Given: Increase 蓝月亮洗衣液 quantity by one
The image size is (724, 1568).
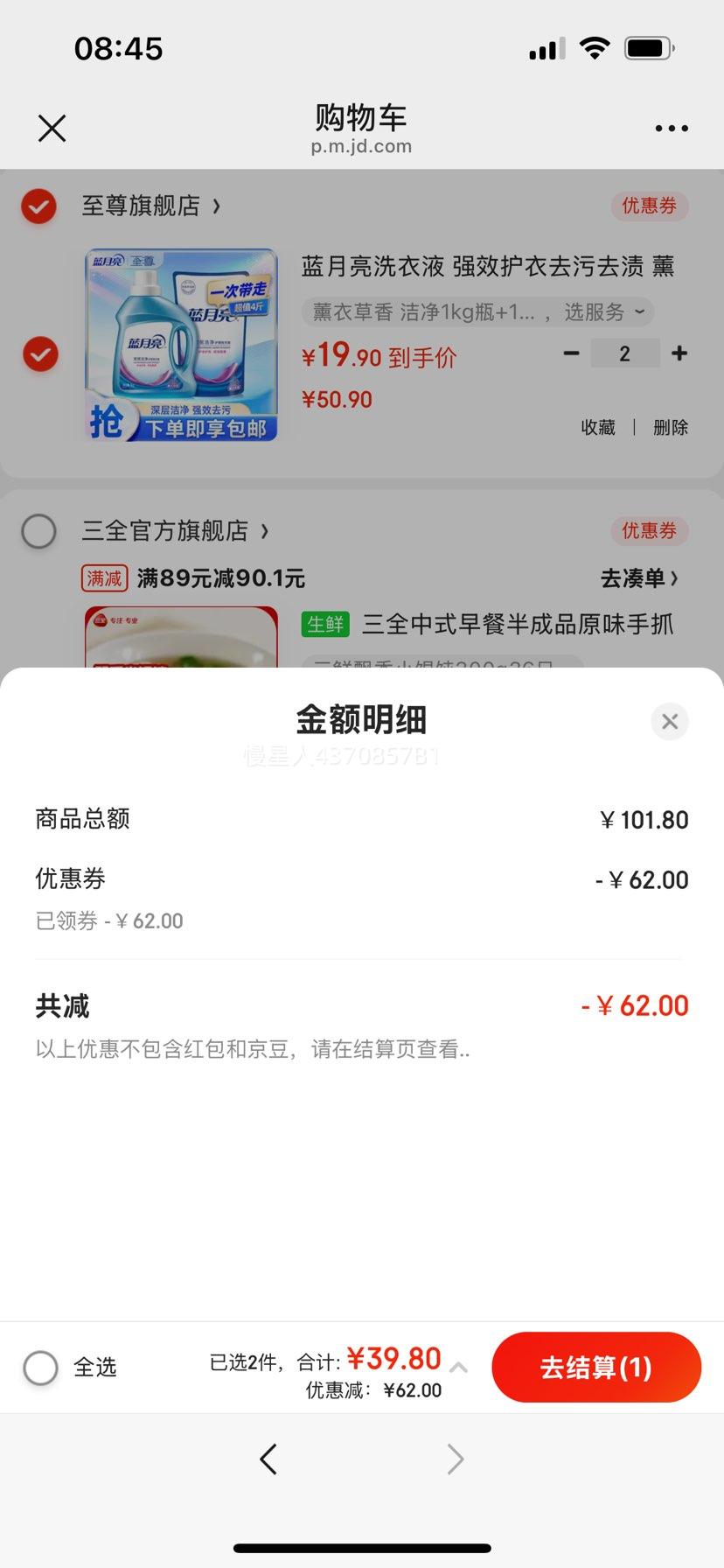Looking at the screenshot, I should [x=679, y=353].
